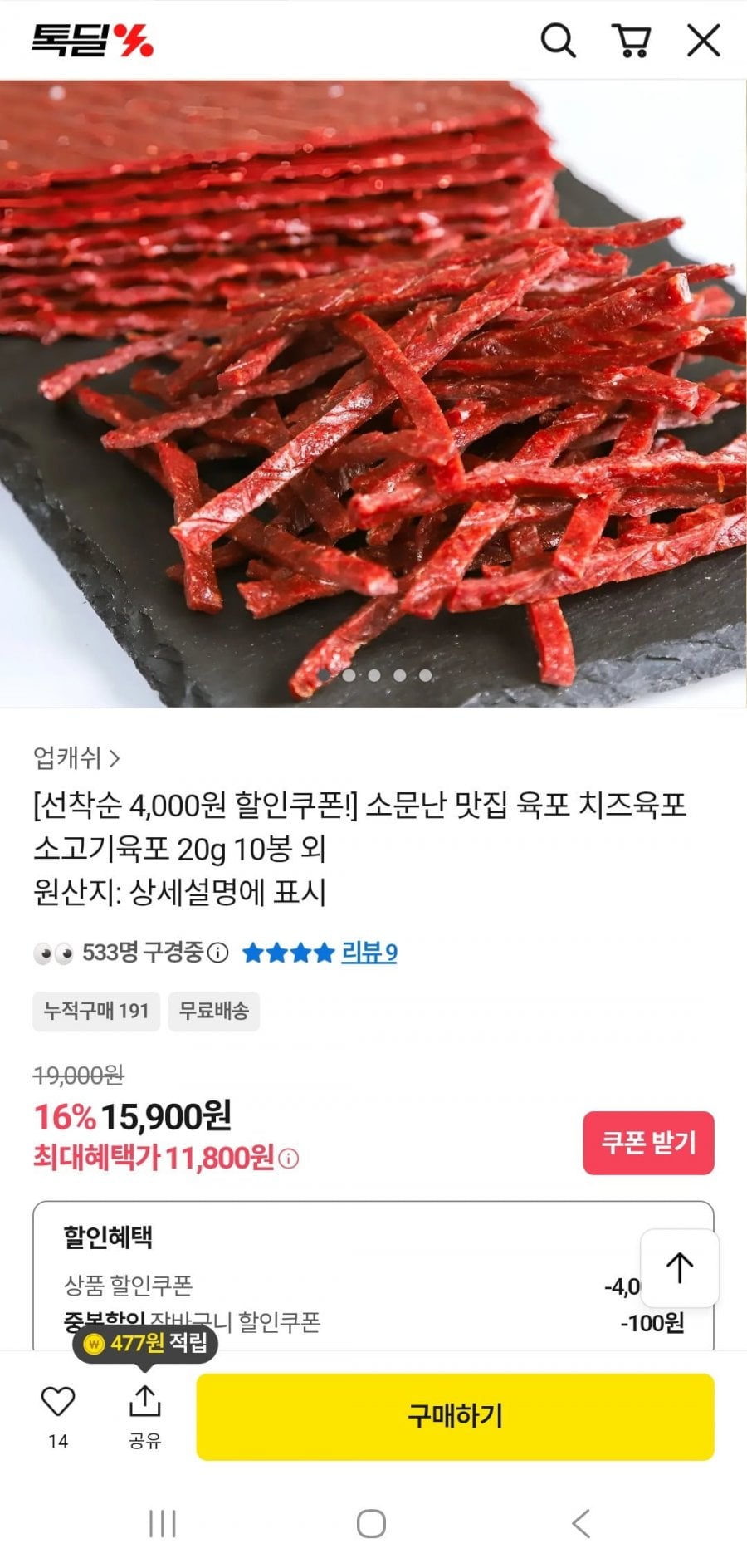Open the 리뷰 9 reviews link
Screen dimensions: 747x1568
pyautogui.click(x=369, y=953)
